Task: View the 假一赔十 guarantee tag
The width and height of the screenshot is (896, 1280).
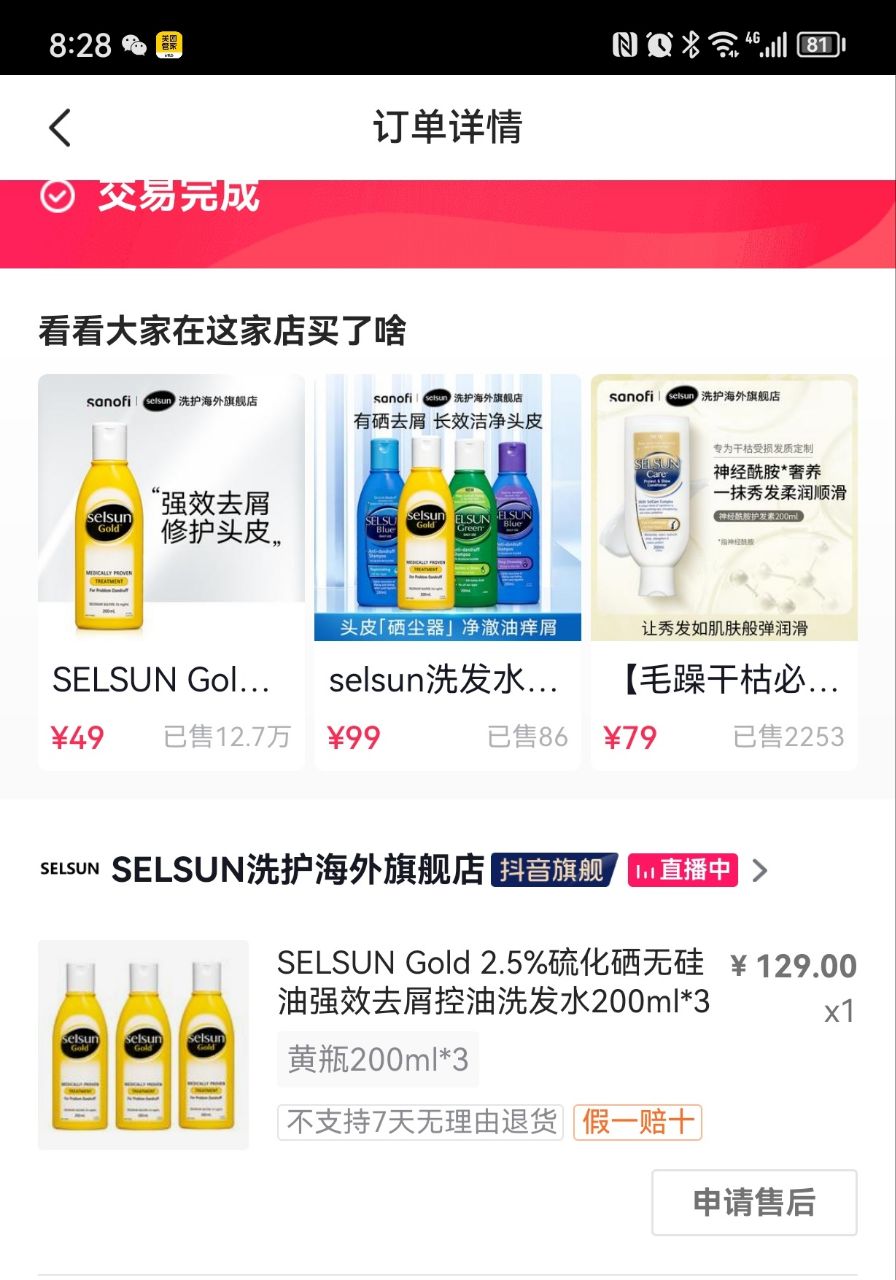Action: click(638, 1122)
